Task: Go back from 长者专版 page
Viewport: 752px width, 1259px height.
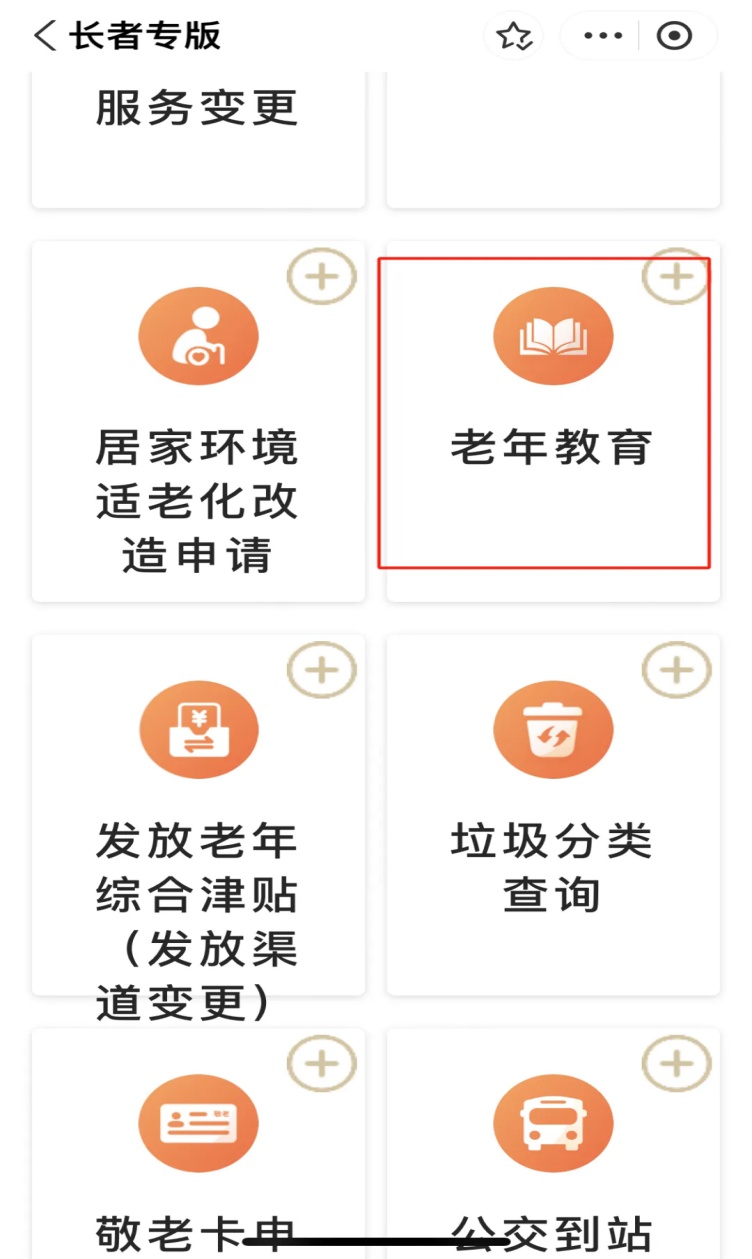Action: 44,36
